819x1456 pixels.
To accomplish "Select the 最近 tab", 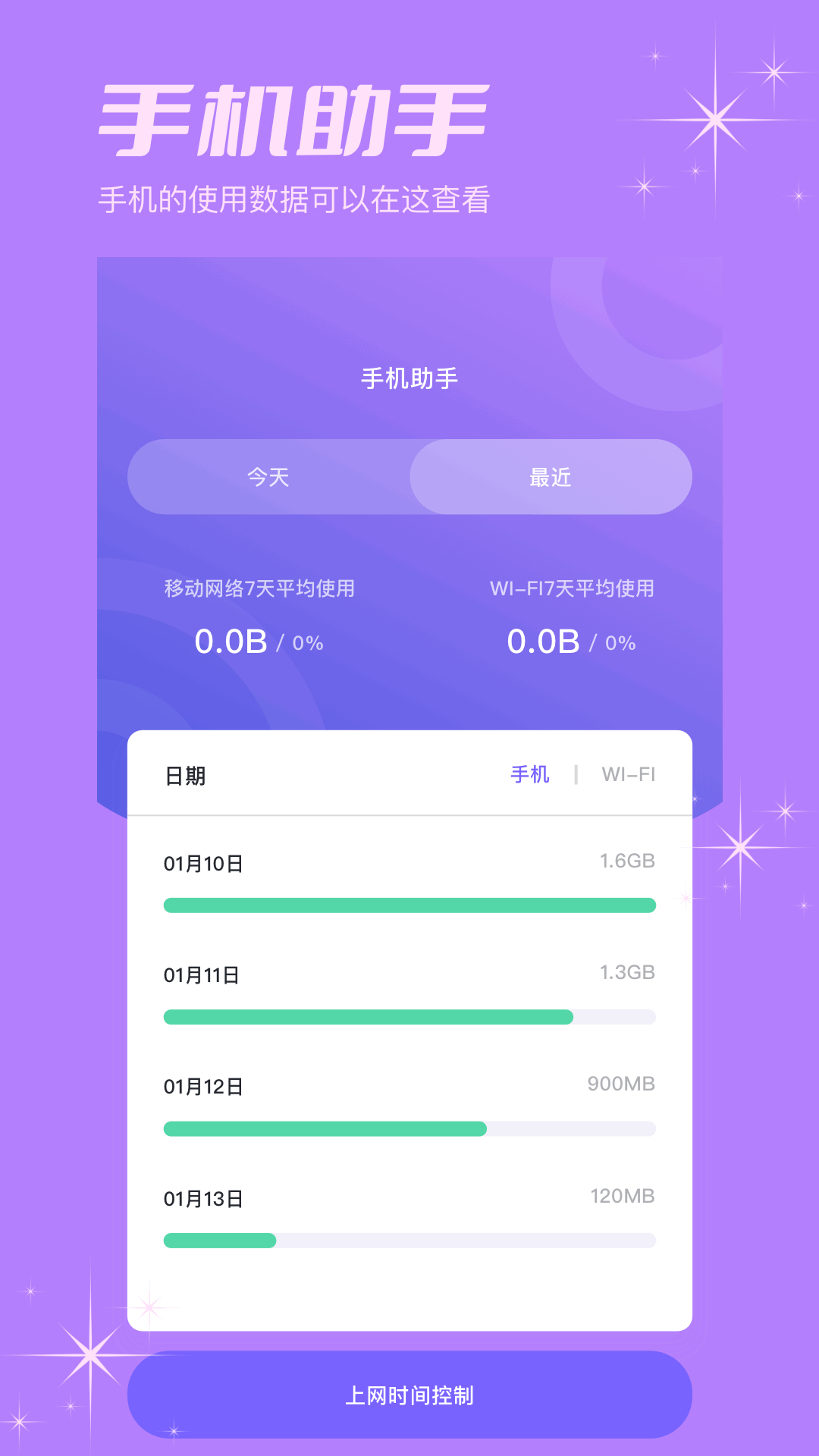I will pyautogui.click(x=550, y=476).
